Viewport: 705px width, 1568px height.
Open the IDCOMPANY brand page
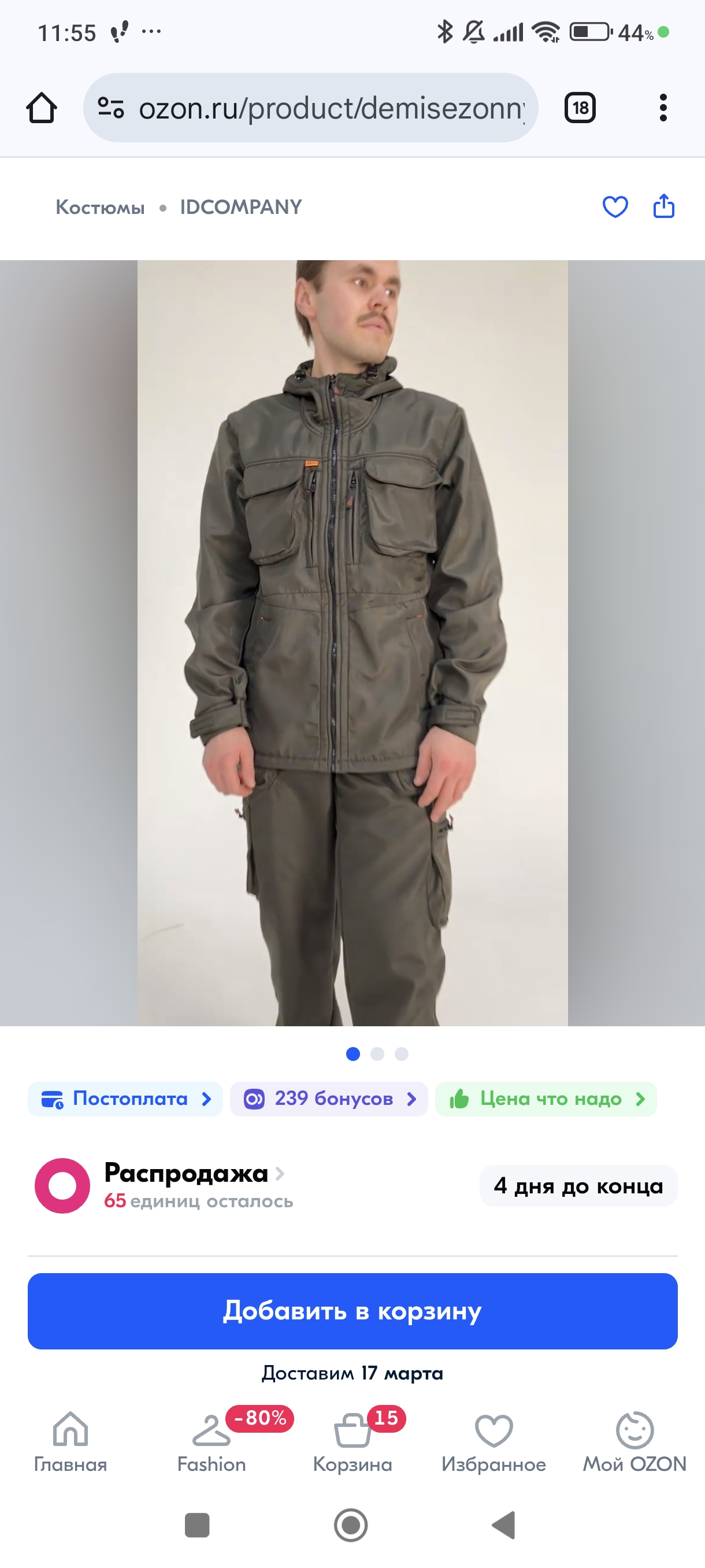pyautogui.click(x=240, y=207)
